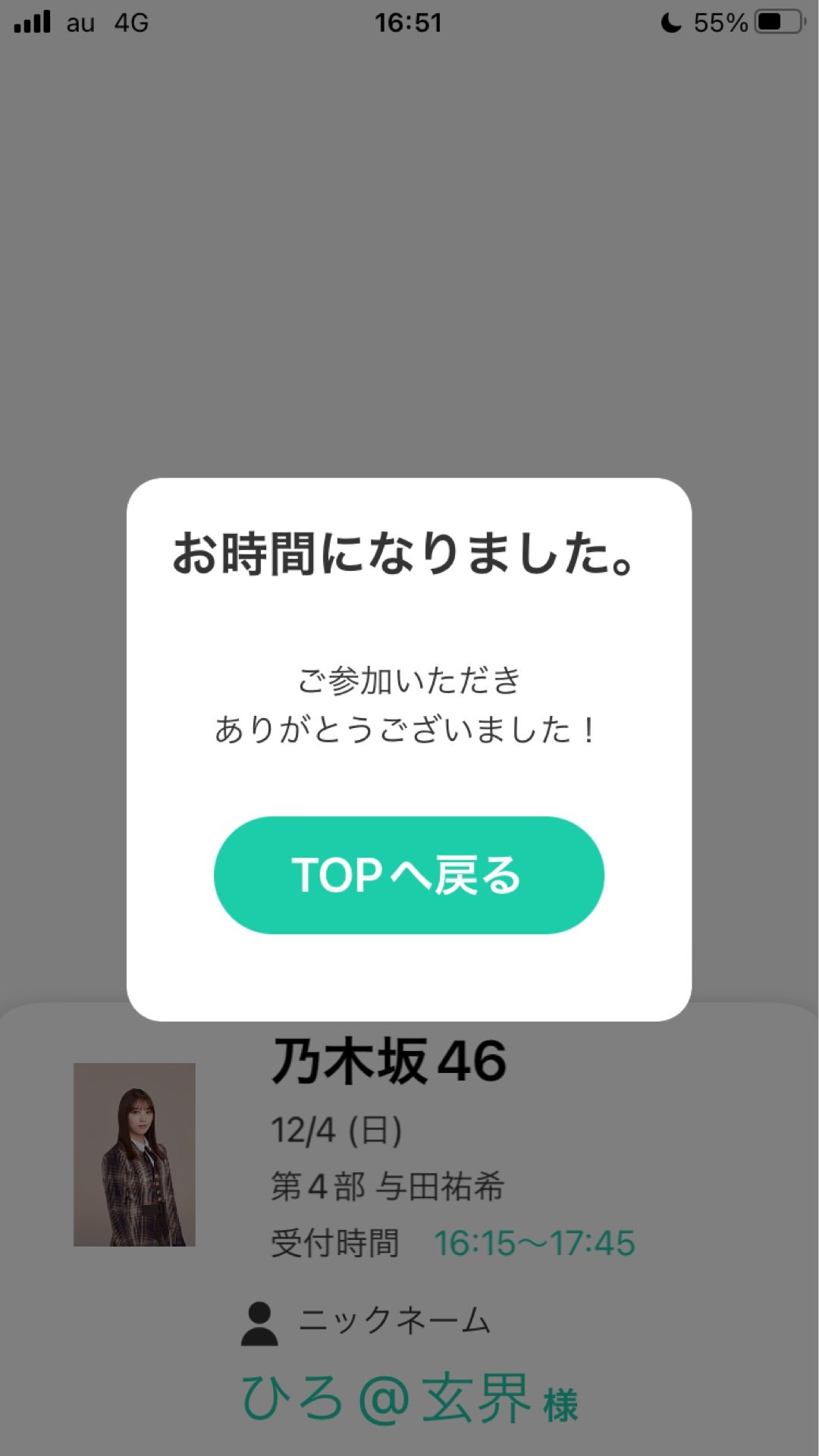Tap the 乃木坂46 event title
819x1456 pixels.
point(391,1061)
